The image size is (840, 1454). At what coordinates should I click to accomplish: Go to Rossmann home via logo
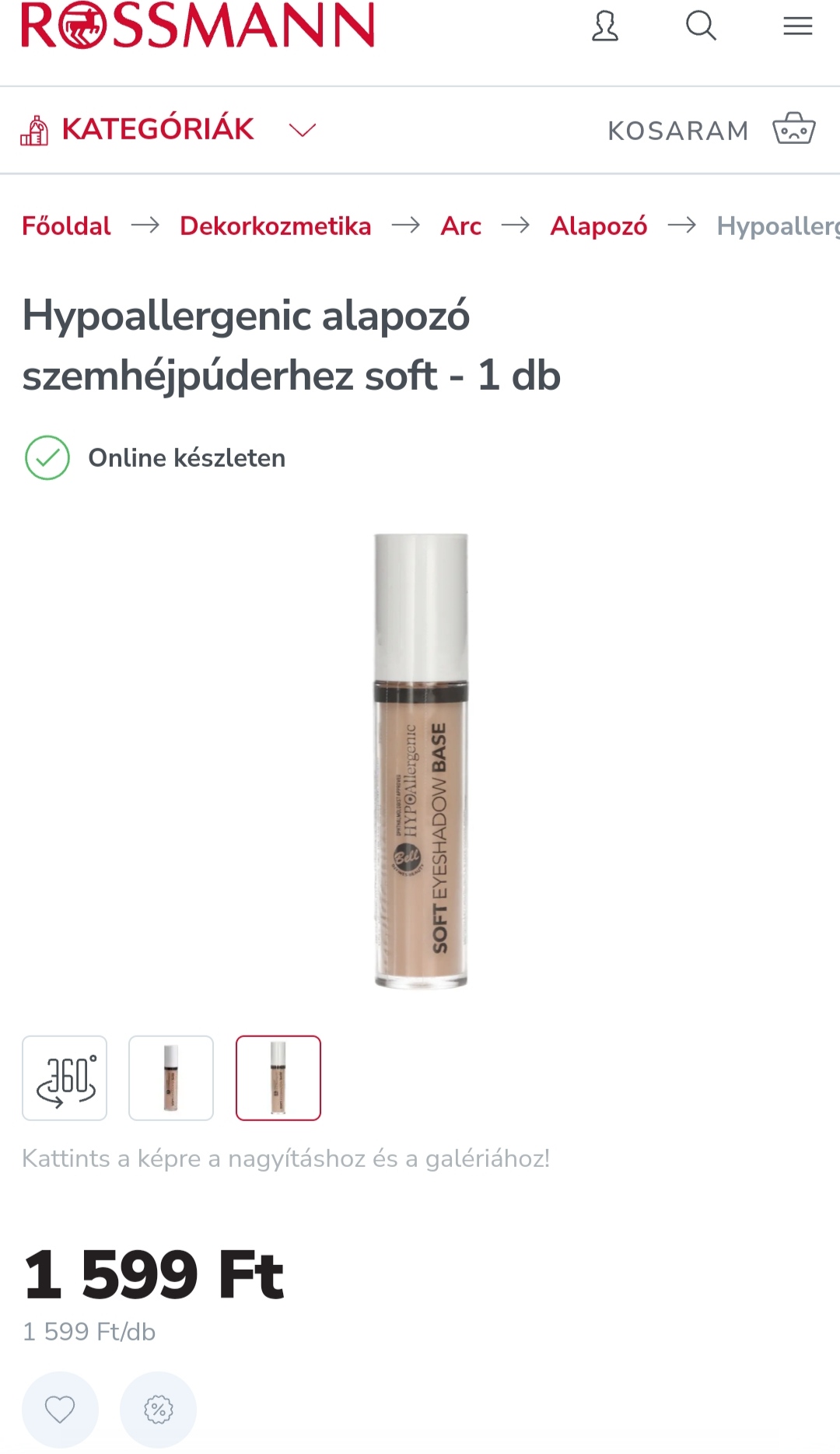[x=198, y=25]
